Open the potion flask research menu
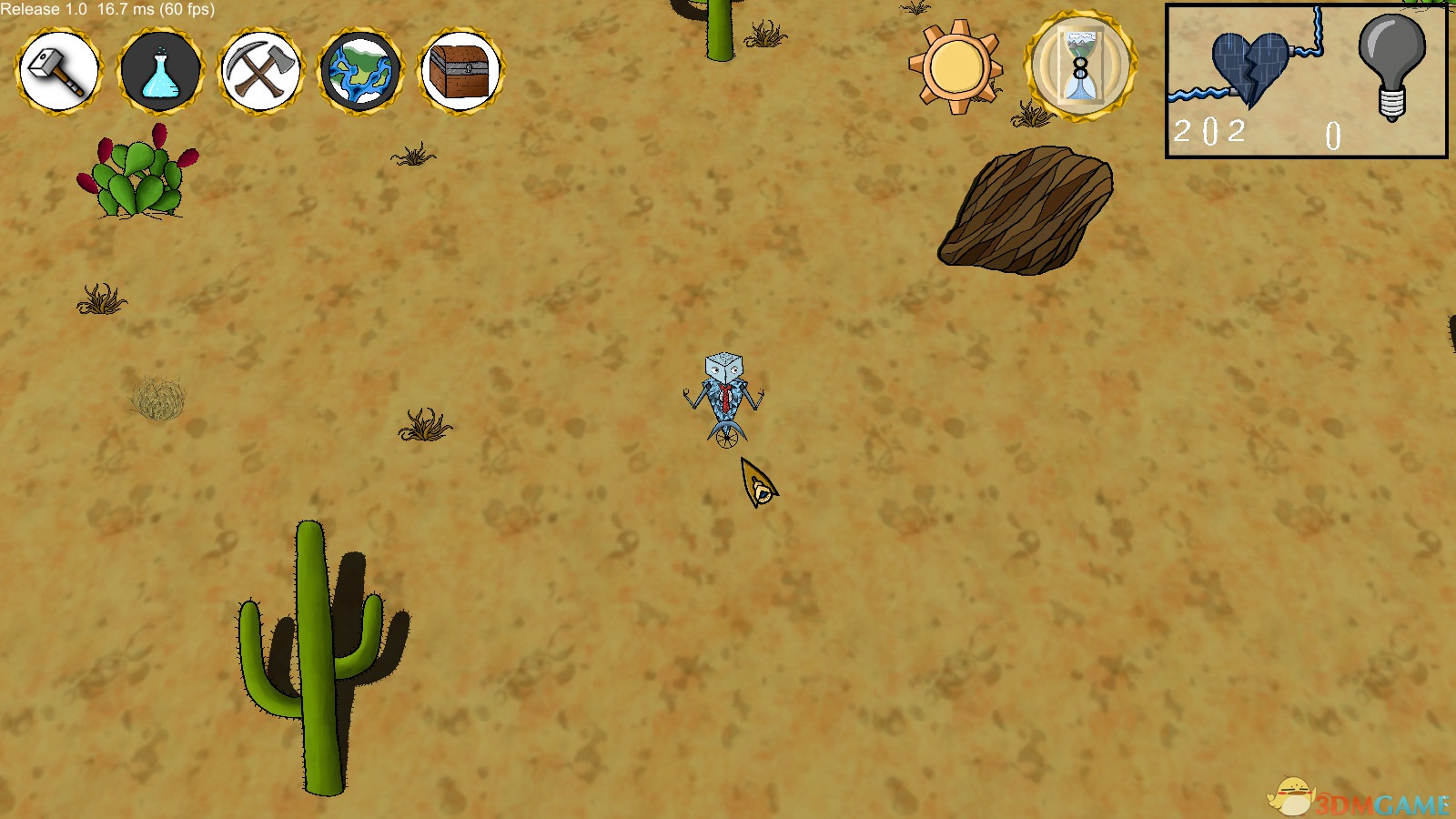 coord(160,70)
